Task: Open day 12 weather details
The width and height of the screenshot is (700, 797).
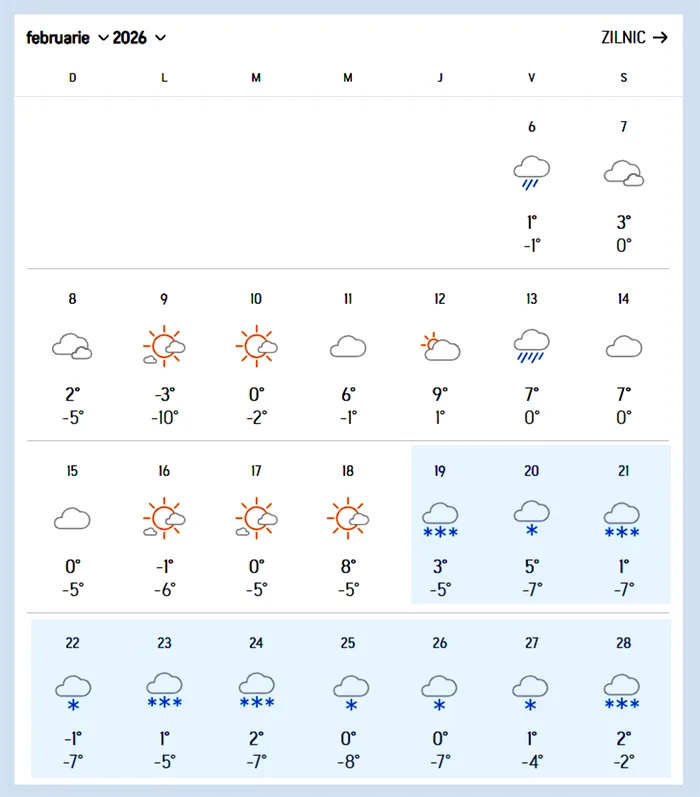Action: coord(440,357)
